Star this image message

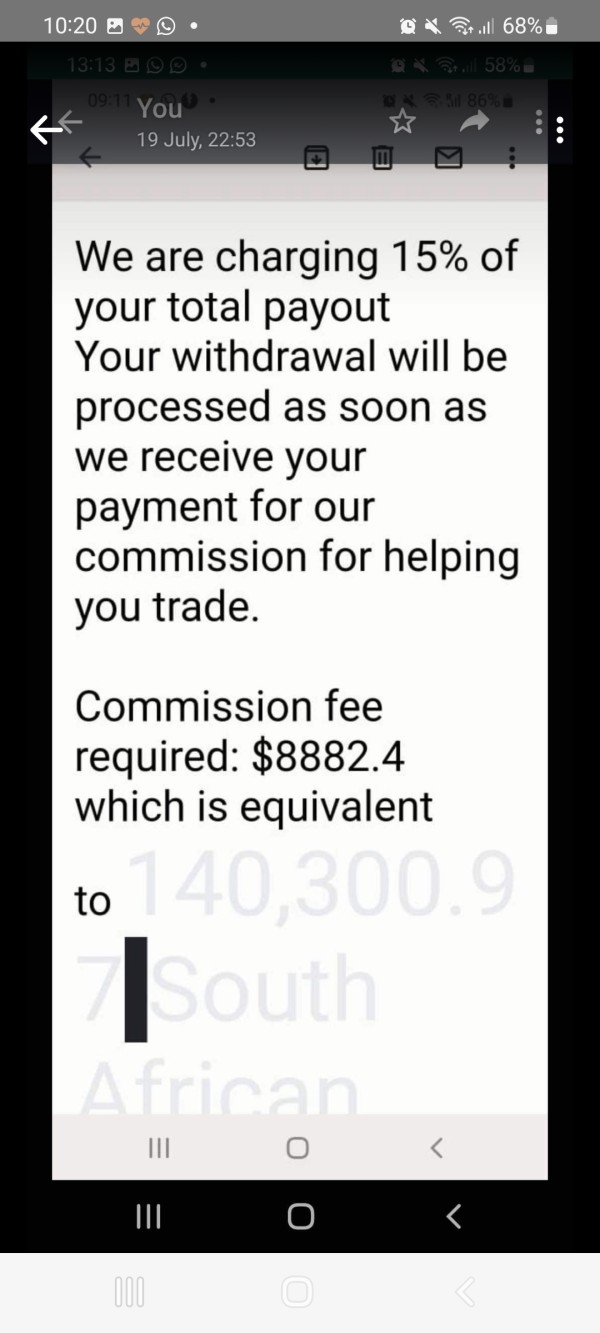402,122
